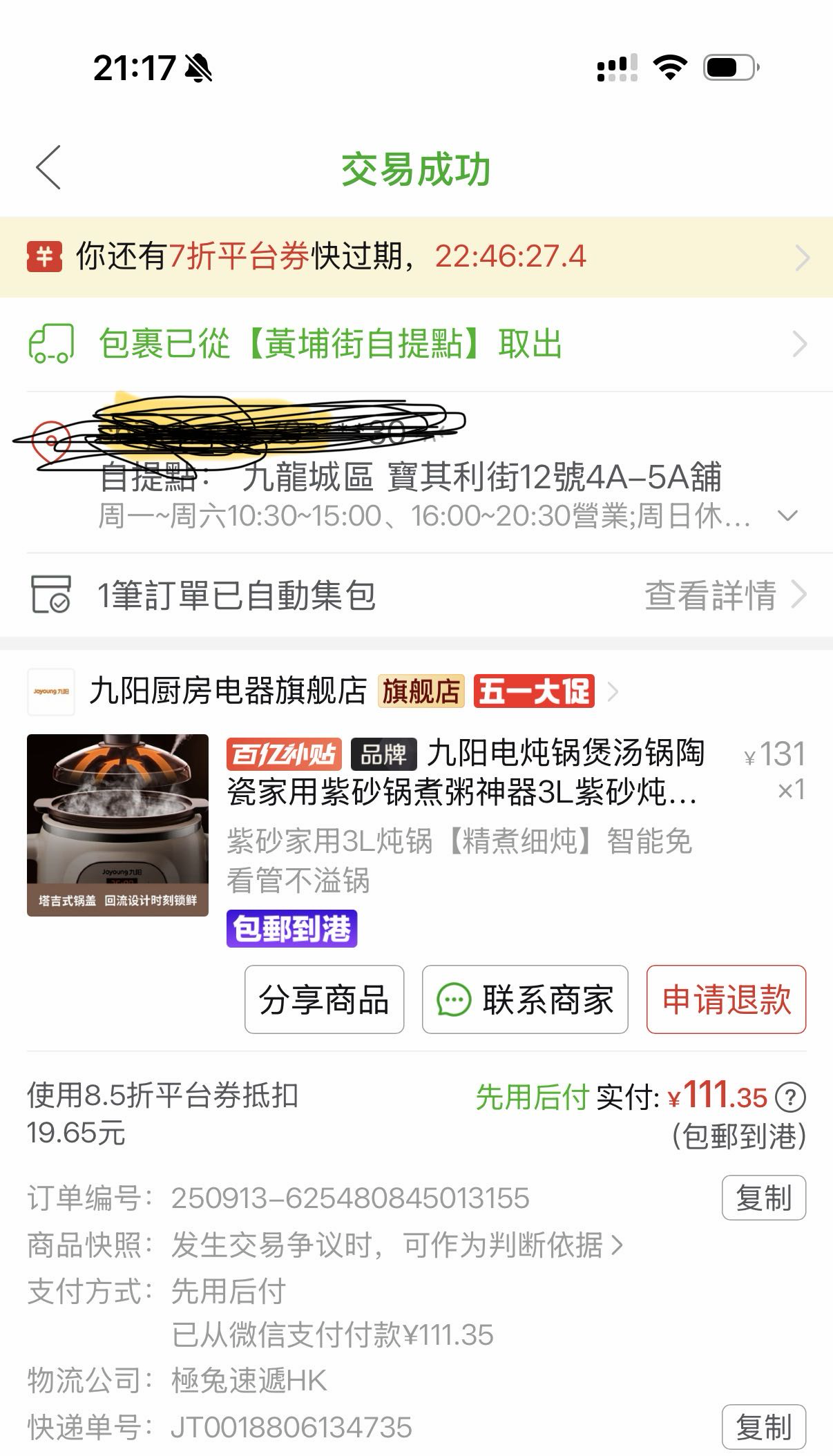
Task: Request a refund with 申请退款
Action: pyautogui.click(x=726, y=999)
